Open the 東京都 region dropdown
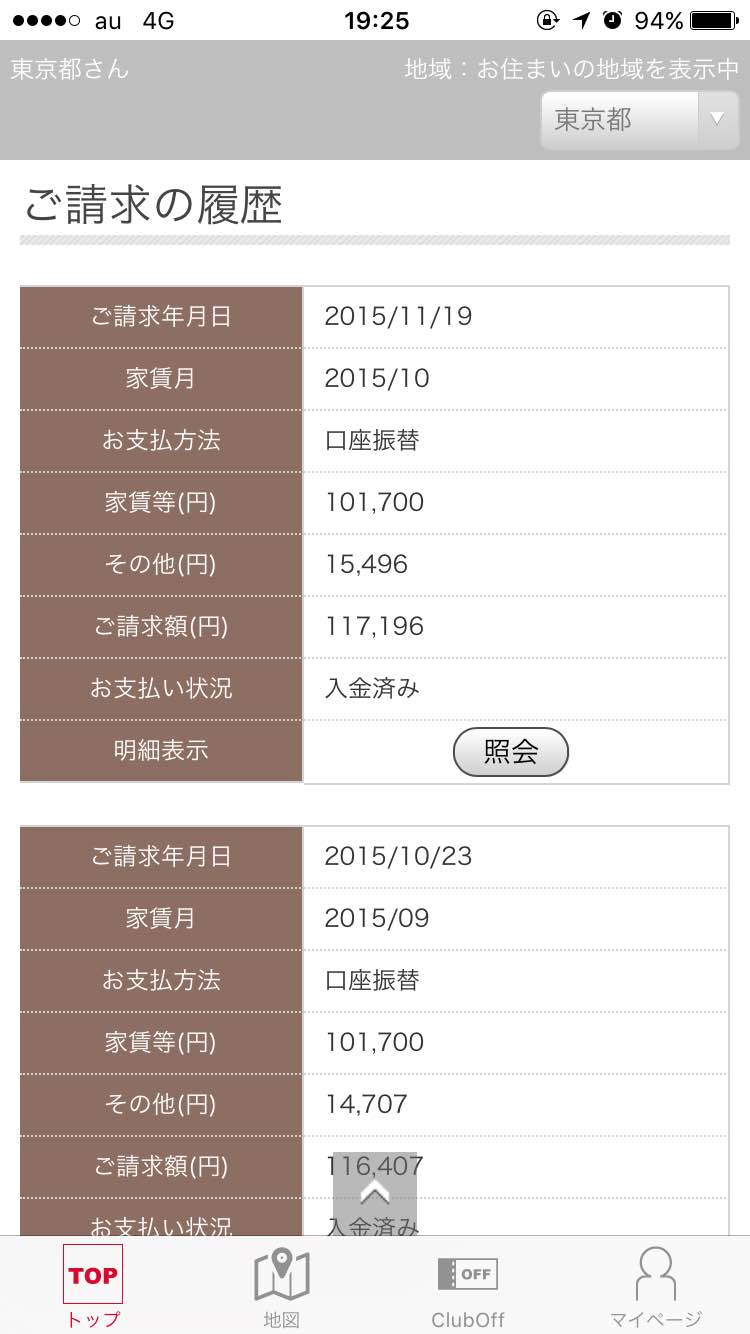The height and width of the screenshot is (1334, 750). [x=639, y=120]
